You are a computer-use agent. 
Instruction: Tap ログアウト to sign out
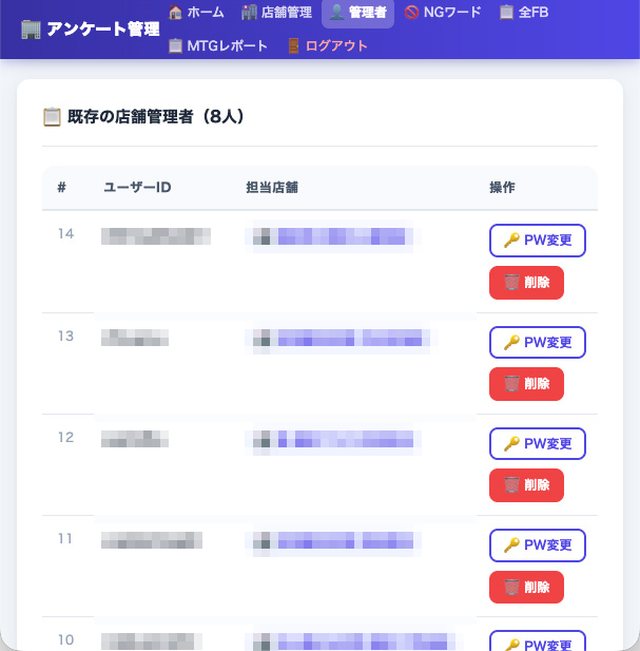coord(328,46)
